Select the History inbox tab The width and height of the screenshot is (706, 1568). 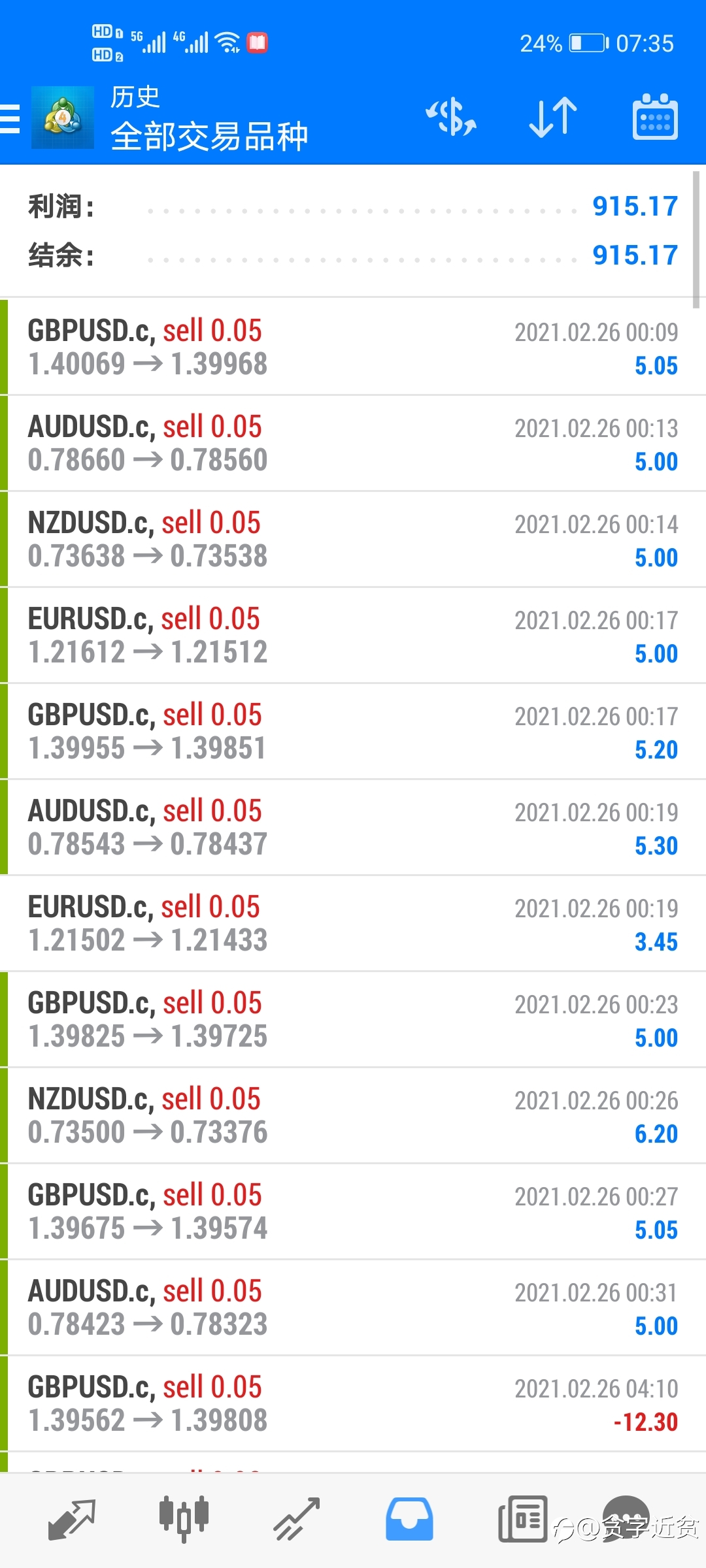(409, 1520)
